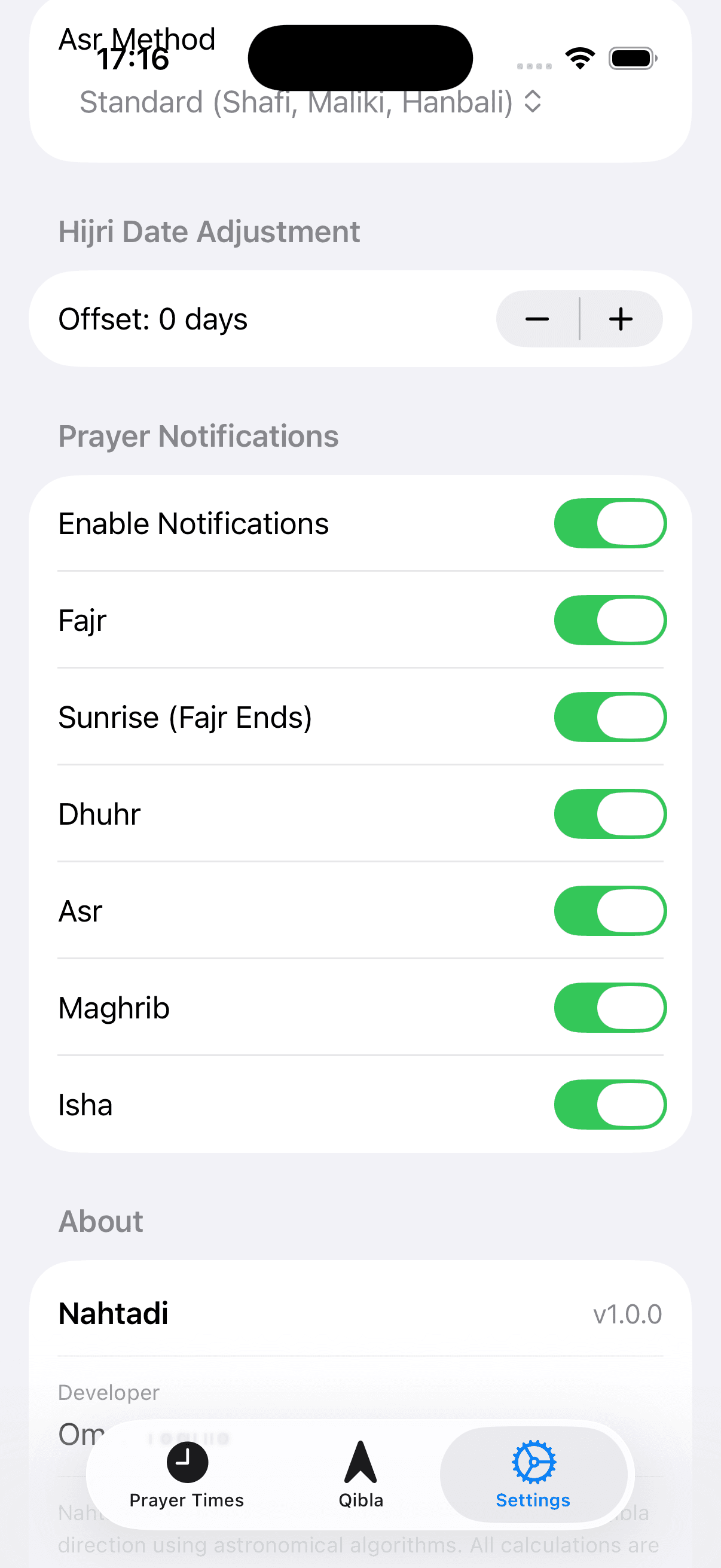This screenshot has height=1568, width=721.
Task: Increase the Hijri date offset
Action: [621, 319]
